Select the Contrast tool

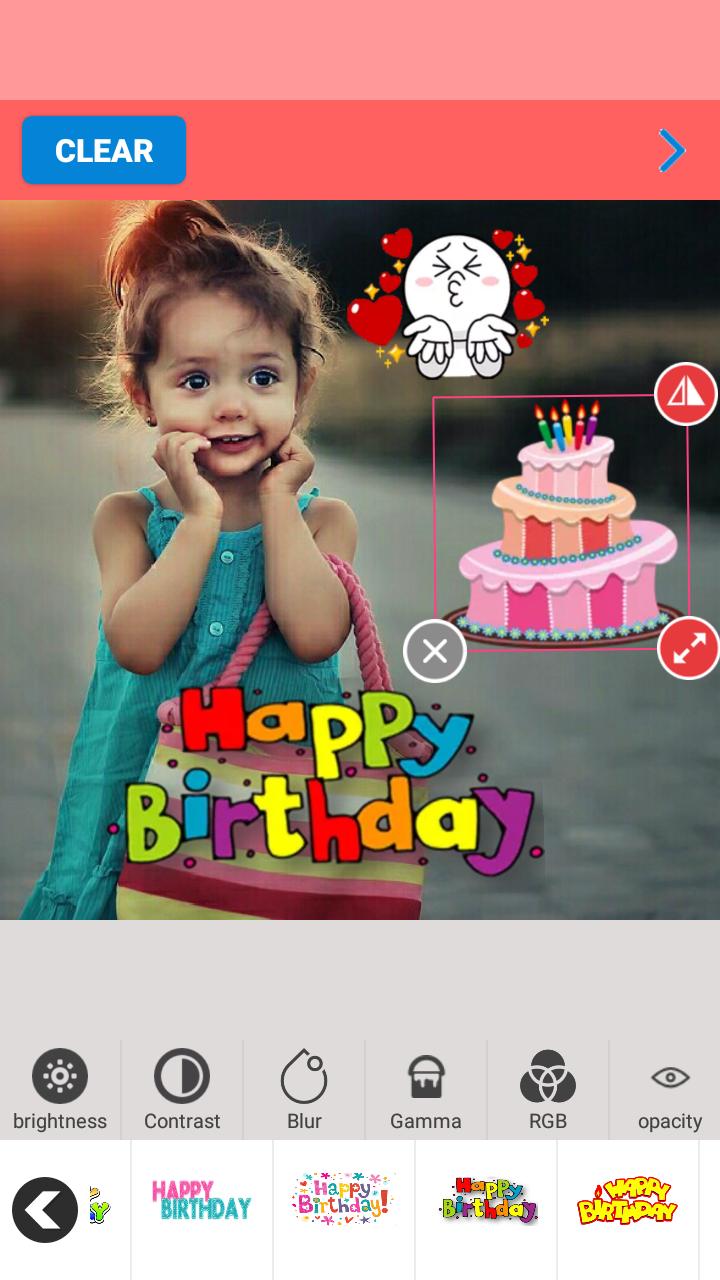point(182,1090)
